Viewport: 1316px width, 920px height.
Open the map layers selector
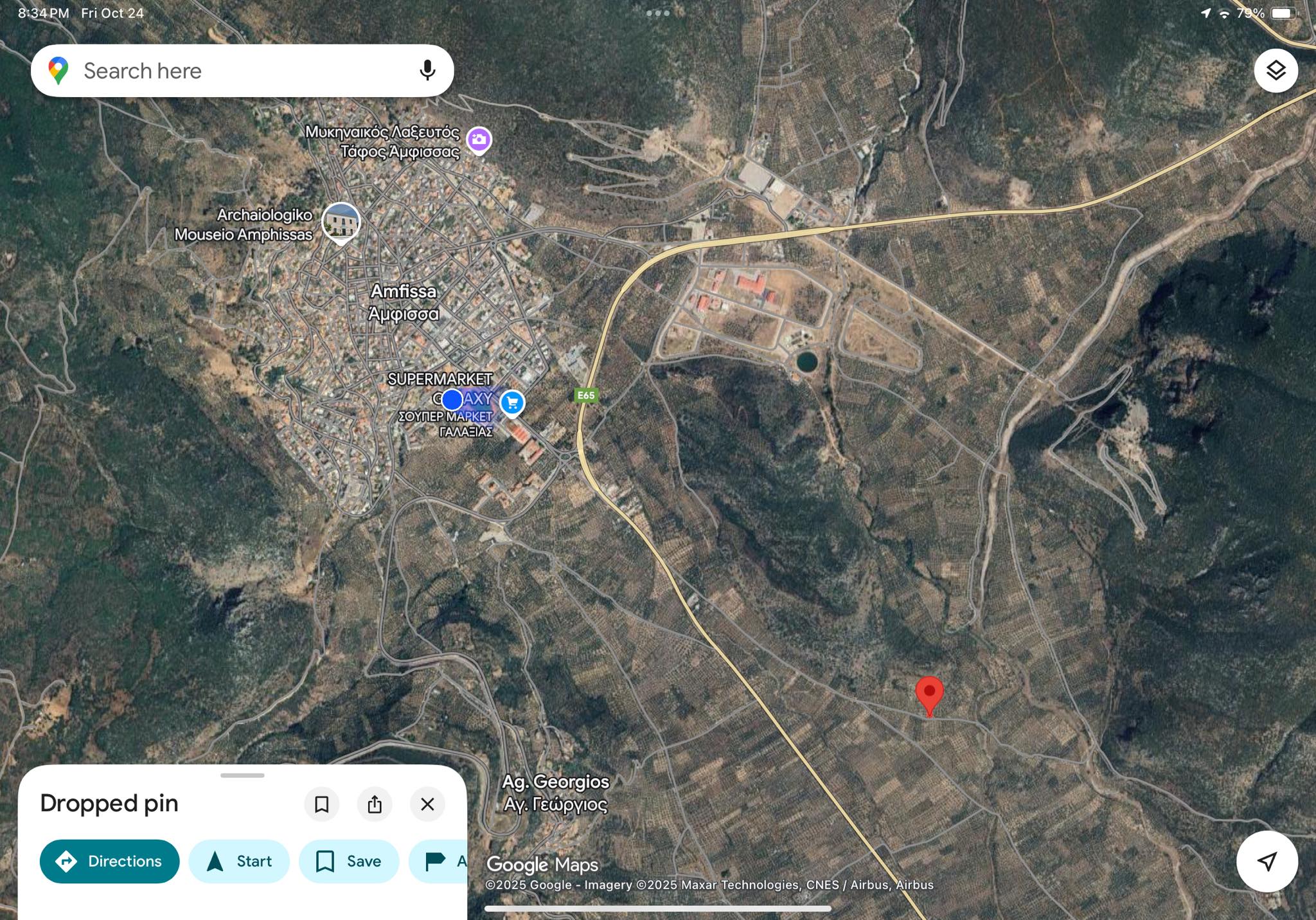point(1276,71)
